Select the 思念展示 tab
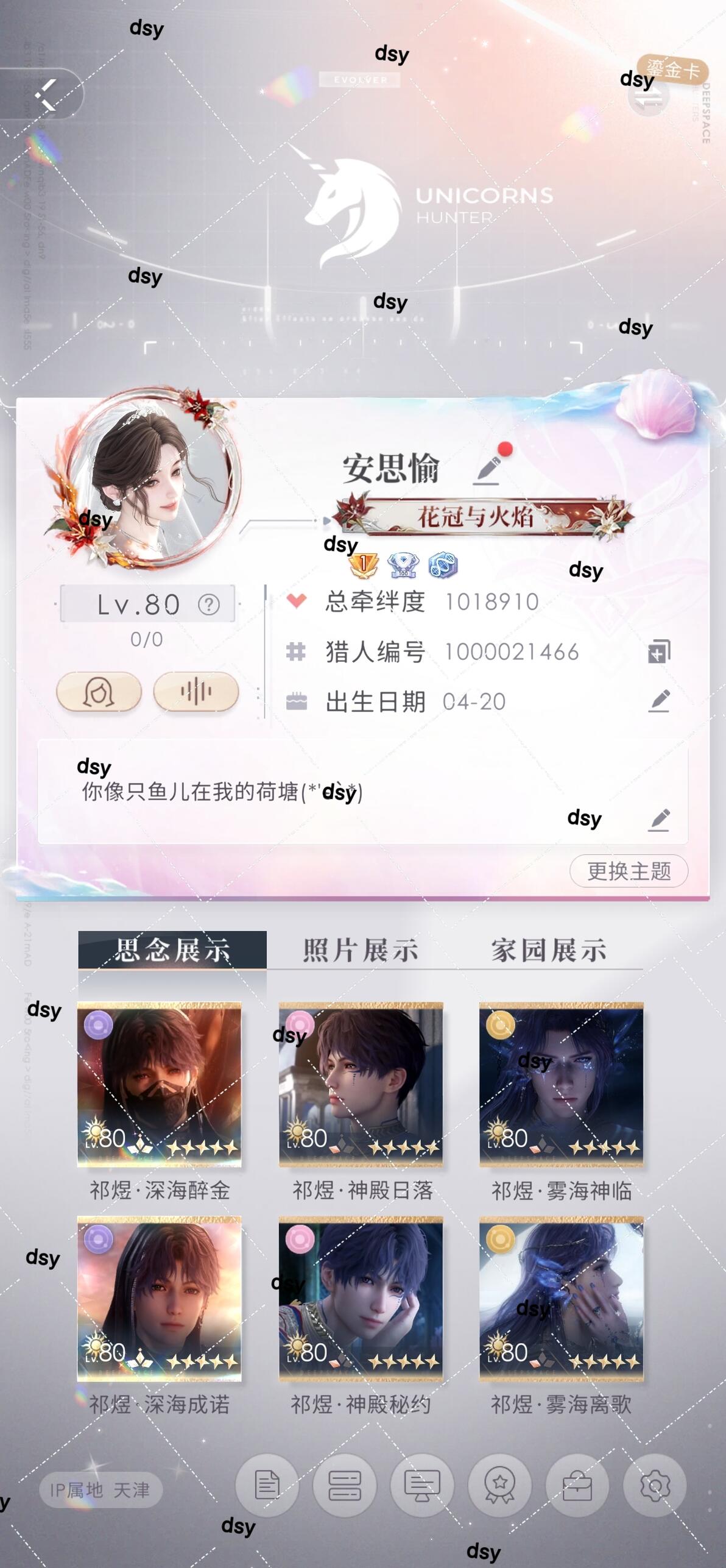The width and height of the screenshot is (726, 1568). pos(172,950)
